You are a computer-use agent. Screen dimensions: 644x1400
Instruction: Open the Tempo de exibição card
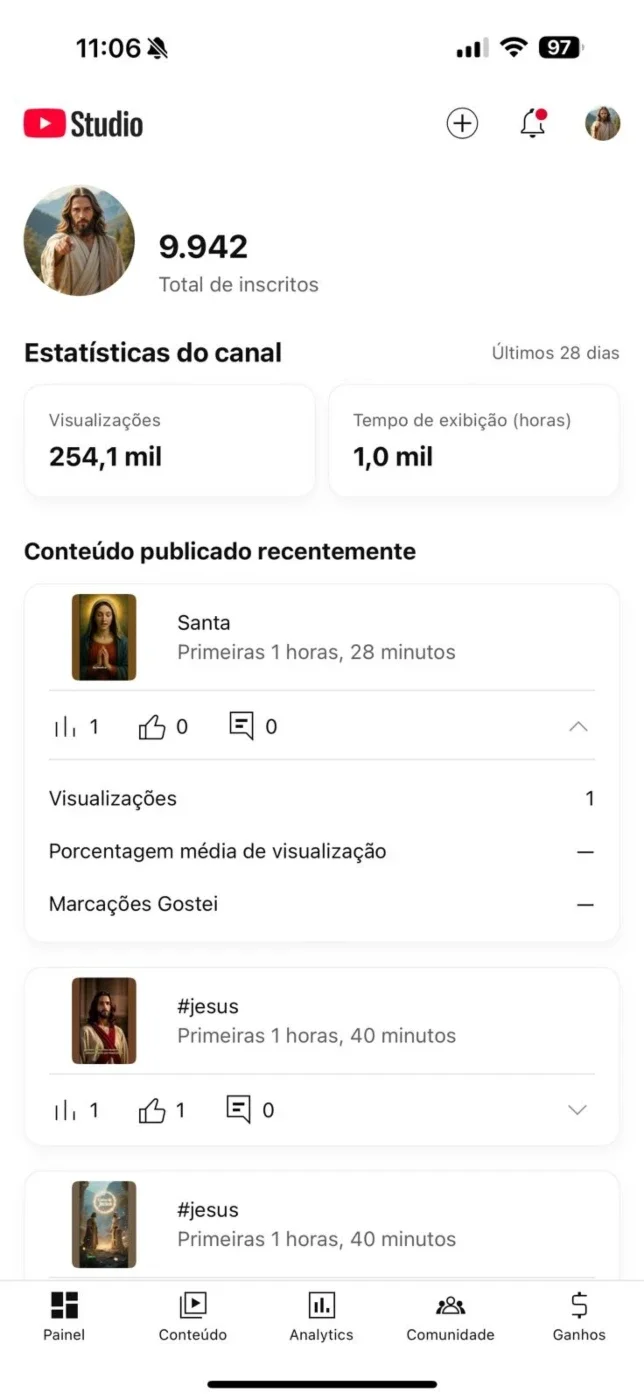tap(474, 441)
